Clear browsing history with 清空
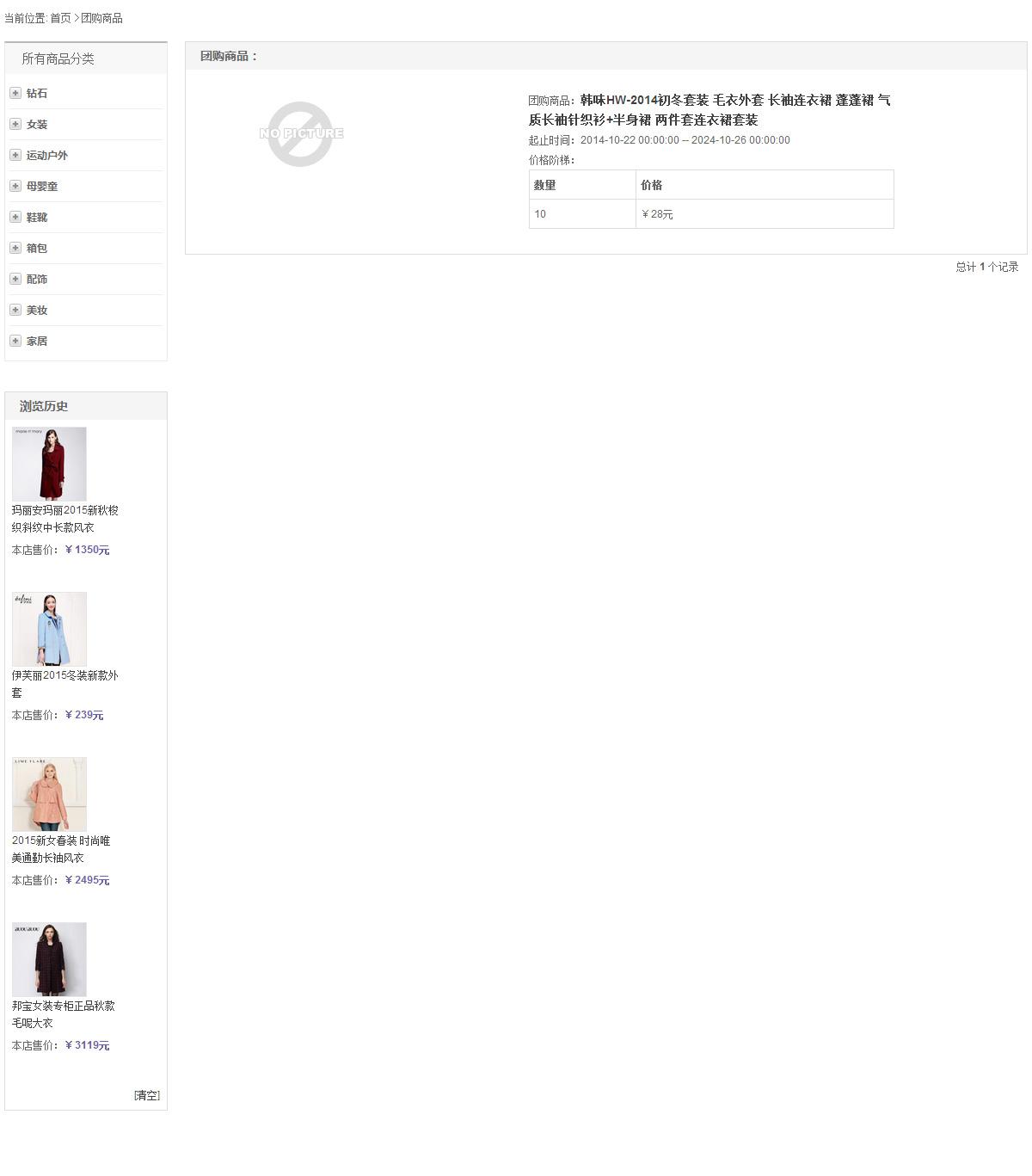The width and height of the screenshot is (1032, 1176). (147, 1095)
